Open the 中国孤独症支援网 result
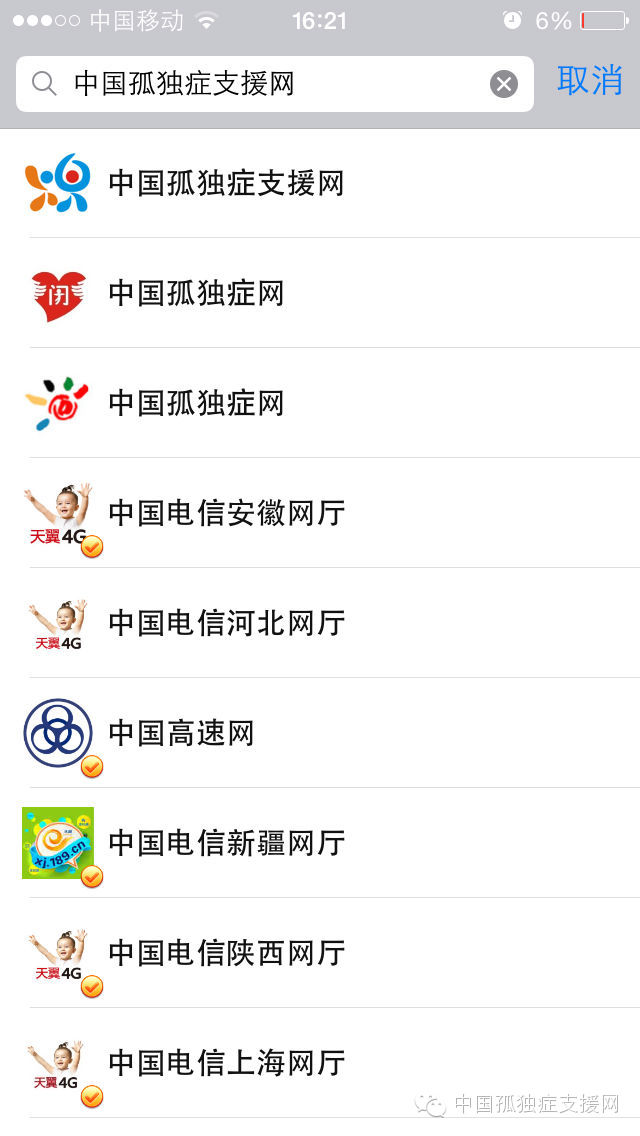Screen dimensions: 640x1136 (x=320, y=183)
